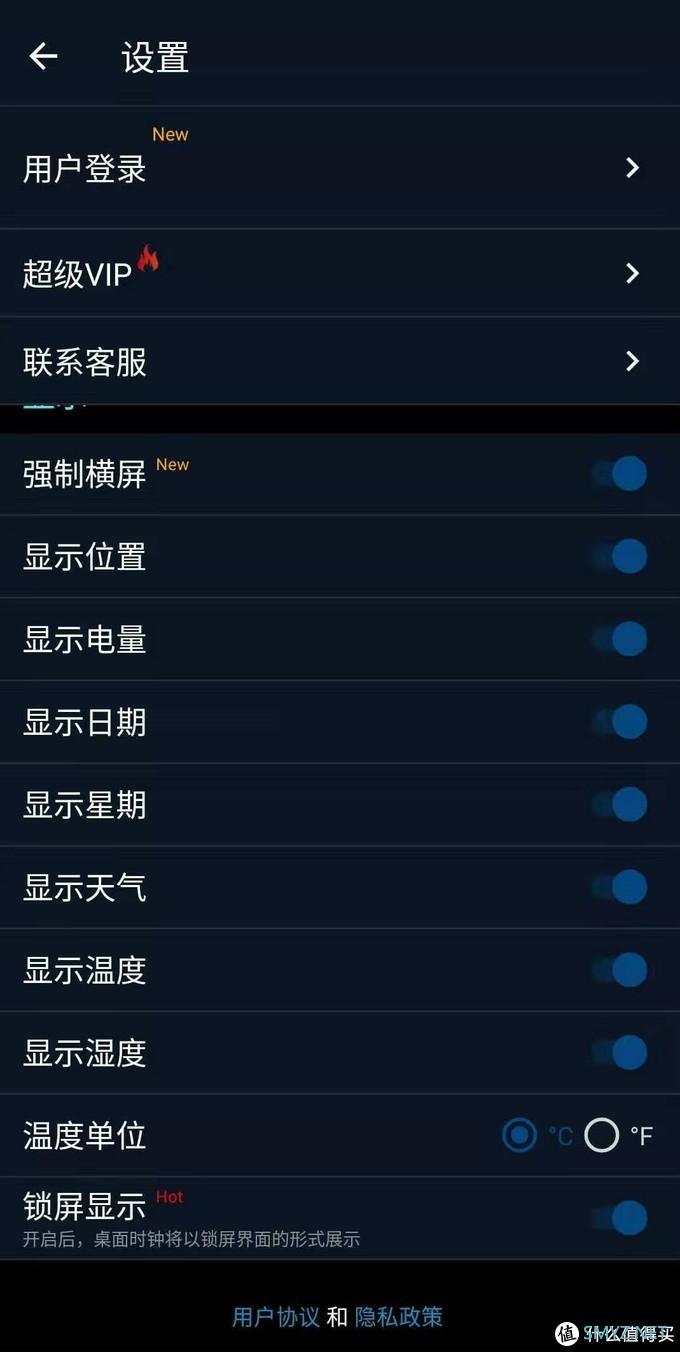
Task: Switch off 显示星期
Action: click(620, 804)
